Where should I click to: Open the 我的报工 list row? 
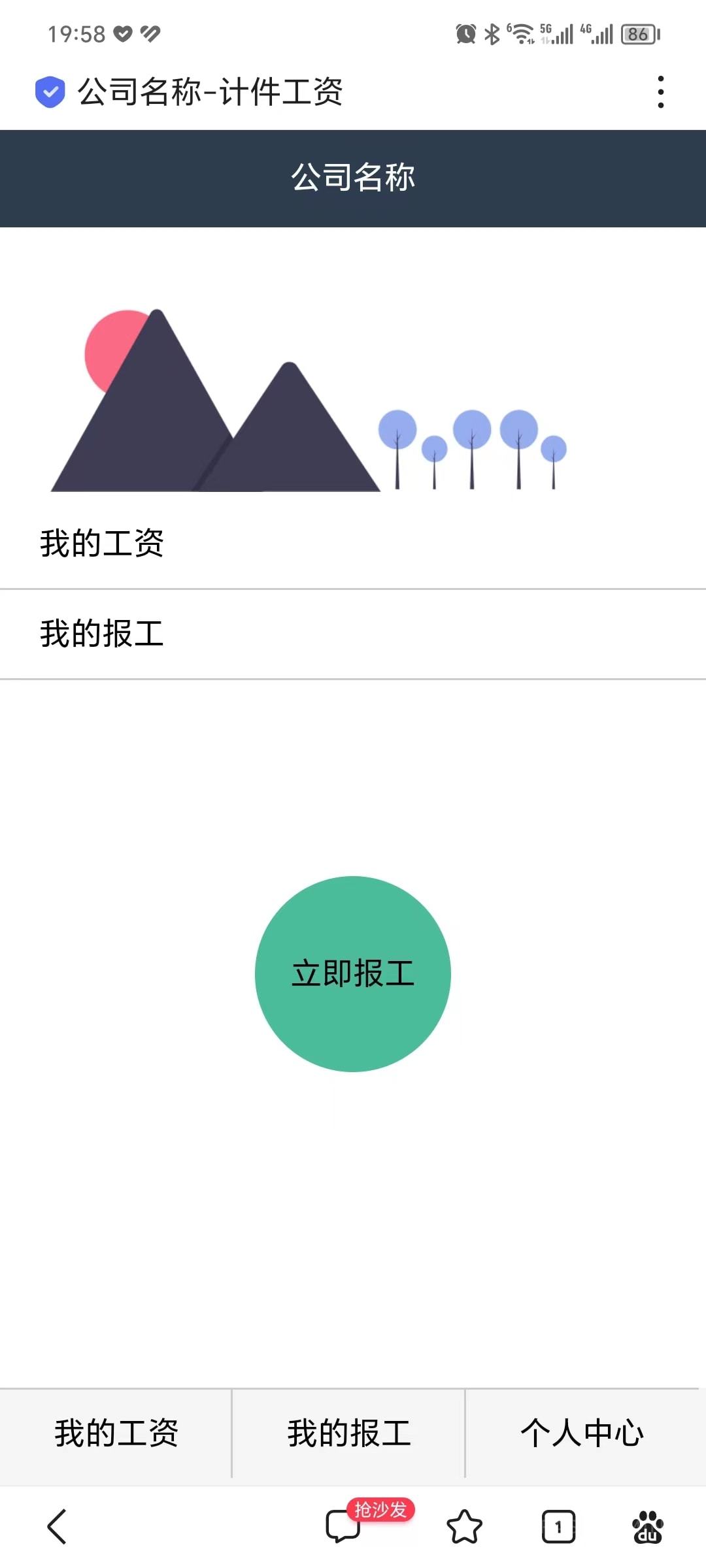pyautogui.click(x=353, y=634)
